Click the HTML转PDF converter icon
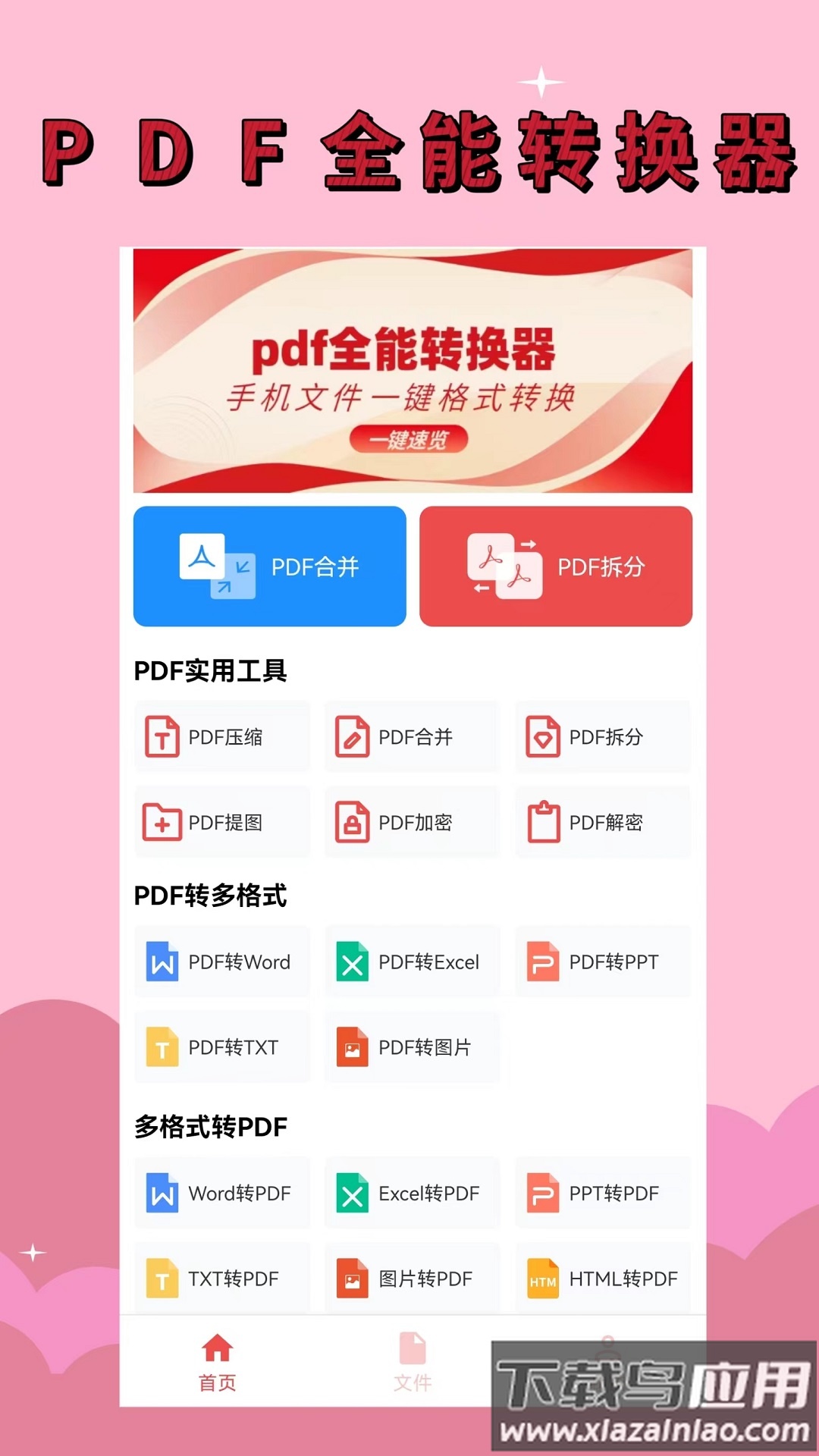 (x=602, y=1279)
